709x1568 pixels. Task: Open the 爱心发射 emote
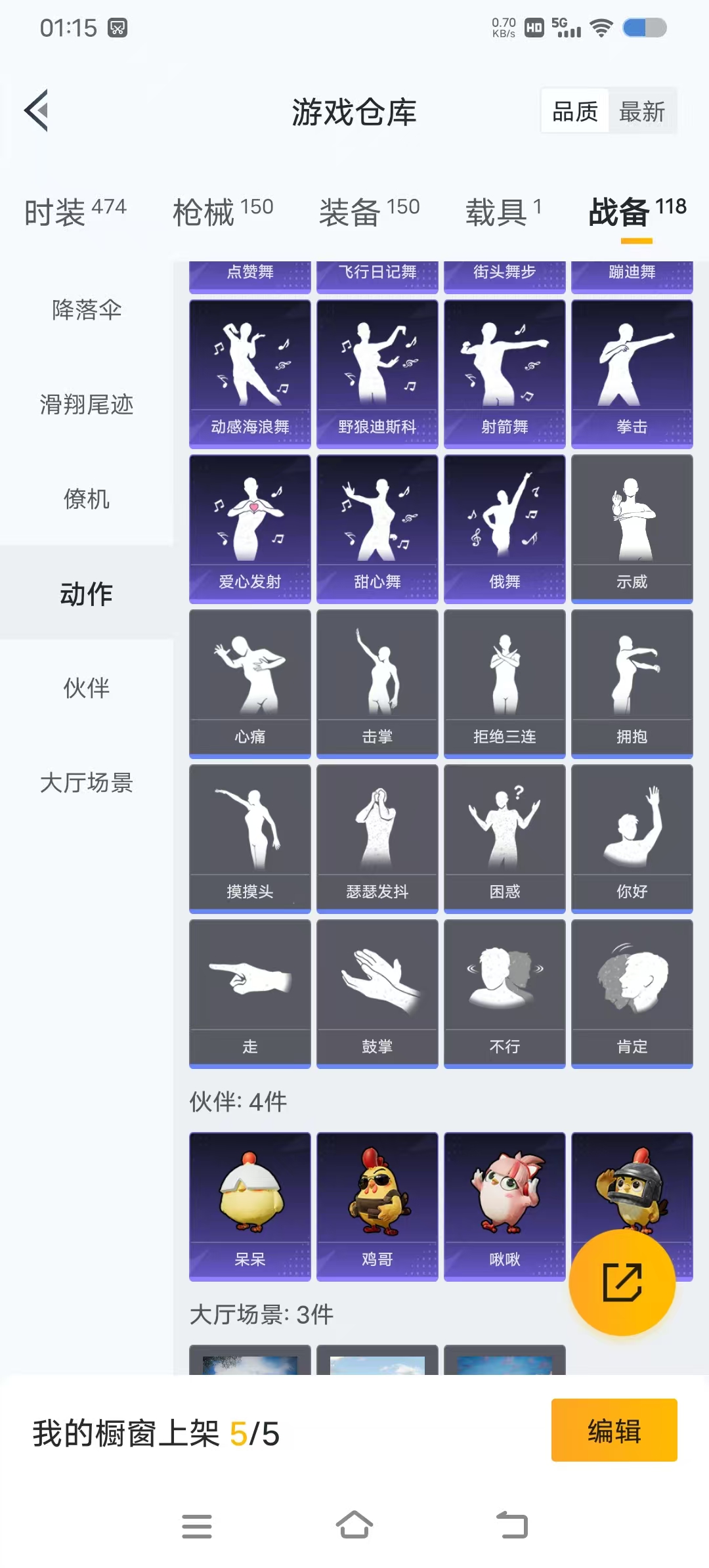pyautogui.click(x=250, y=529)
